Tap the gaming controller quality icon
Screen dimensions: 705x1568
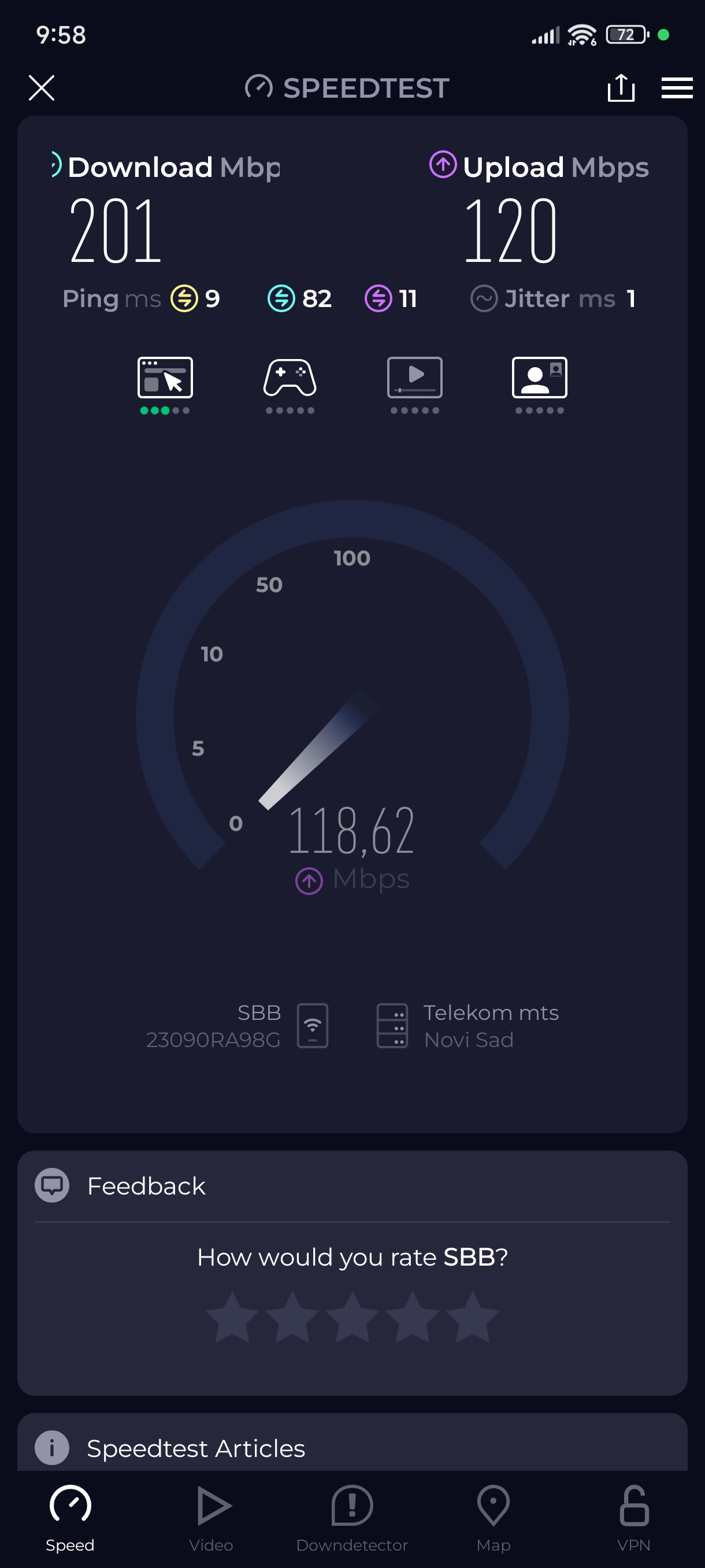(290, 379)
